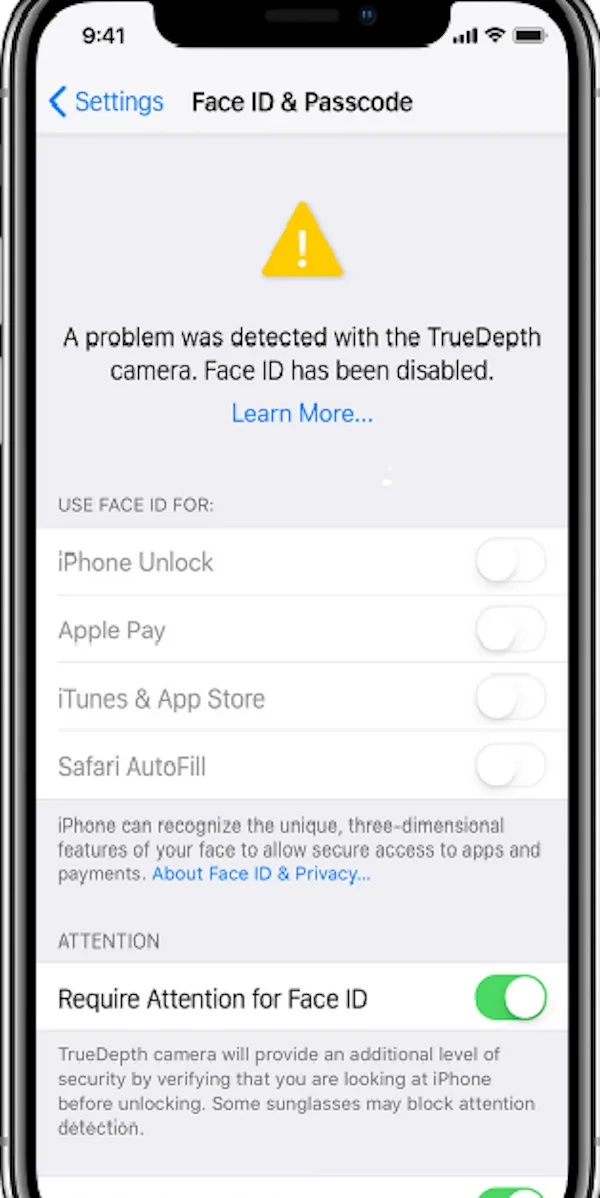The height and width of the screenshot is (1198, 600).
Task: Disable Require Attention for Face ID
Action: pyautogui.click(x=511, y=998)
